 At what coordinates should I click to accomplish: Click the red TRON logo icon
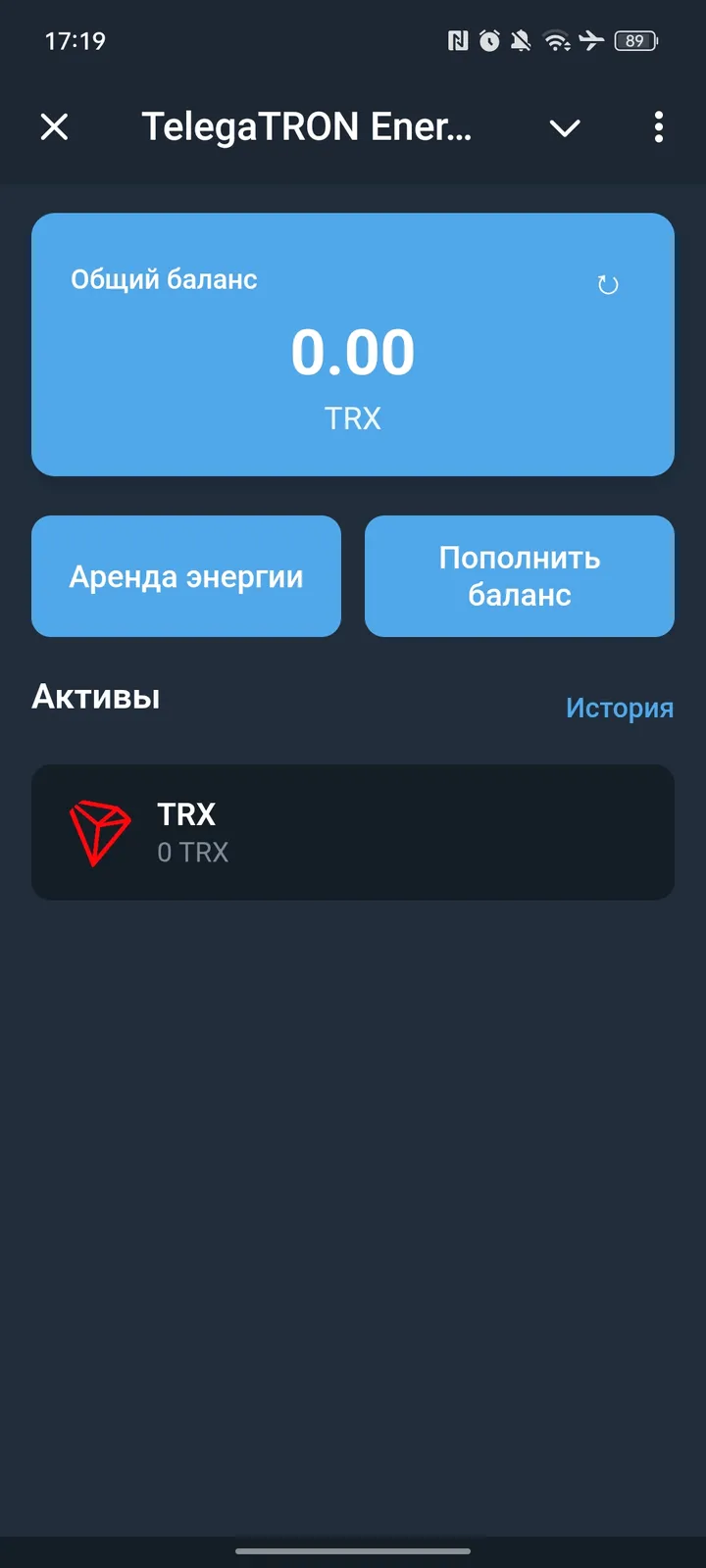point(99,832)
